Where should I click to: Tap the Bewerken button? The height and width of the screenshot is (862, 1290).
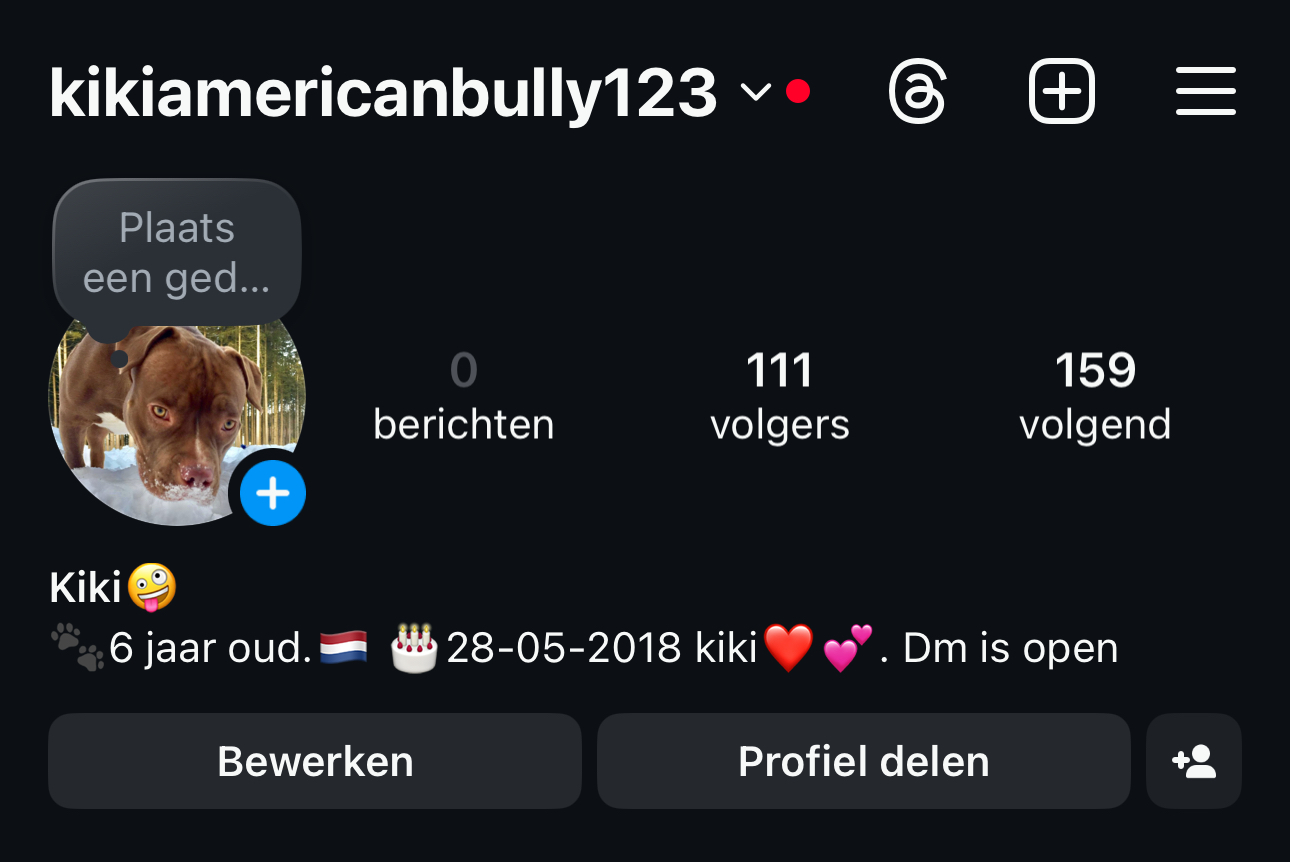click(315, 761)
